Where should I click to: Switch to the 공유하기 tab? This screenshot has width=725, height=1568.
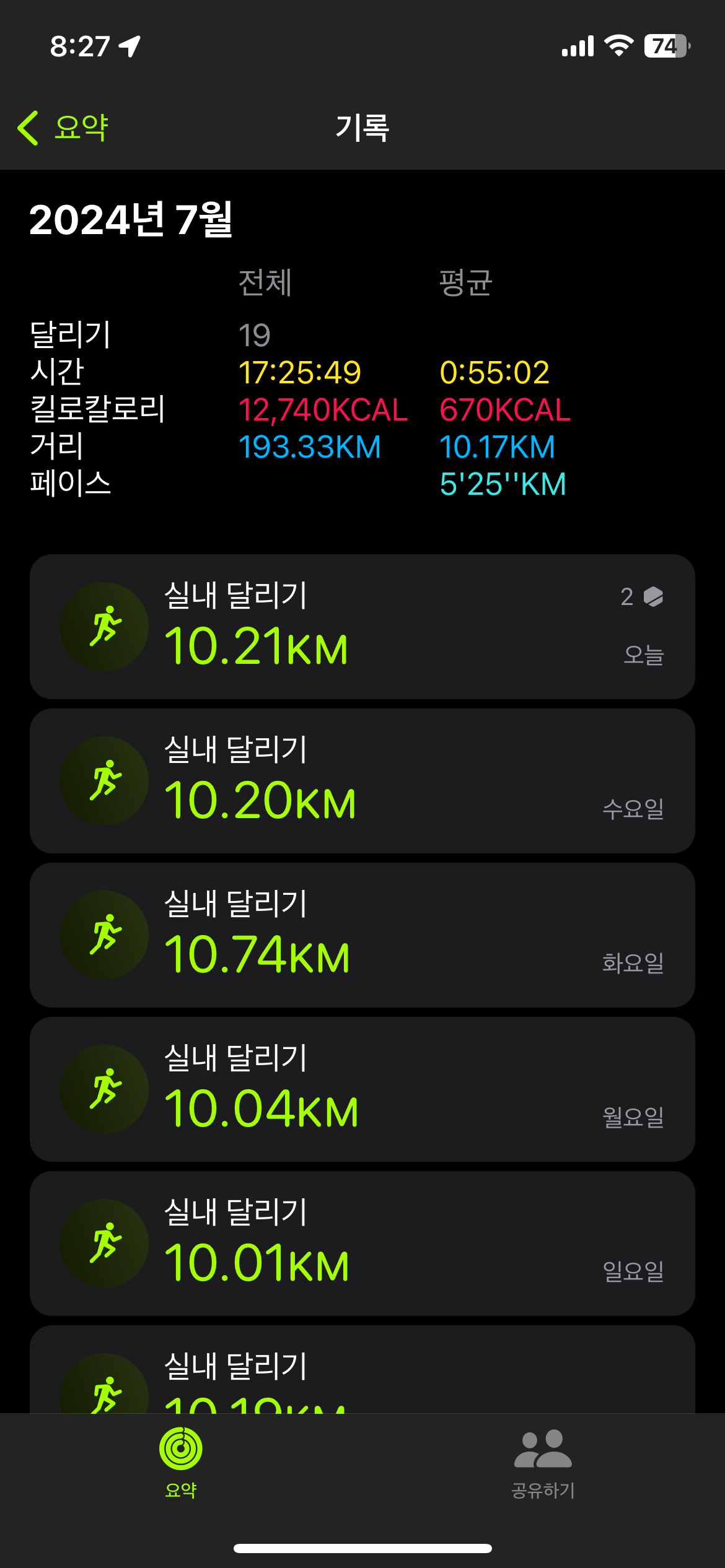point(543,1463)
